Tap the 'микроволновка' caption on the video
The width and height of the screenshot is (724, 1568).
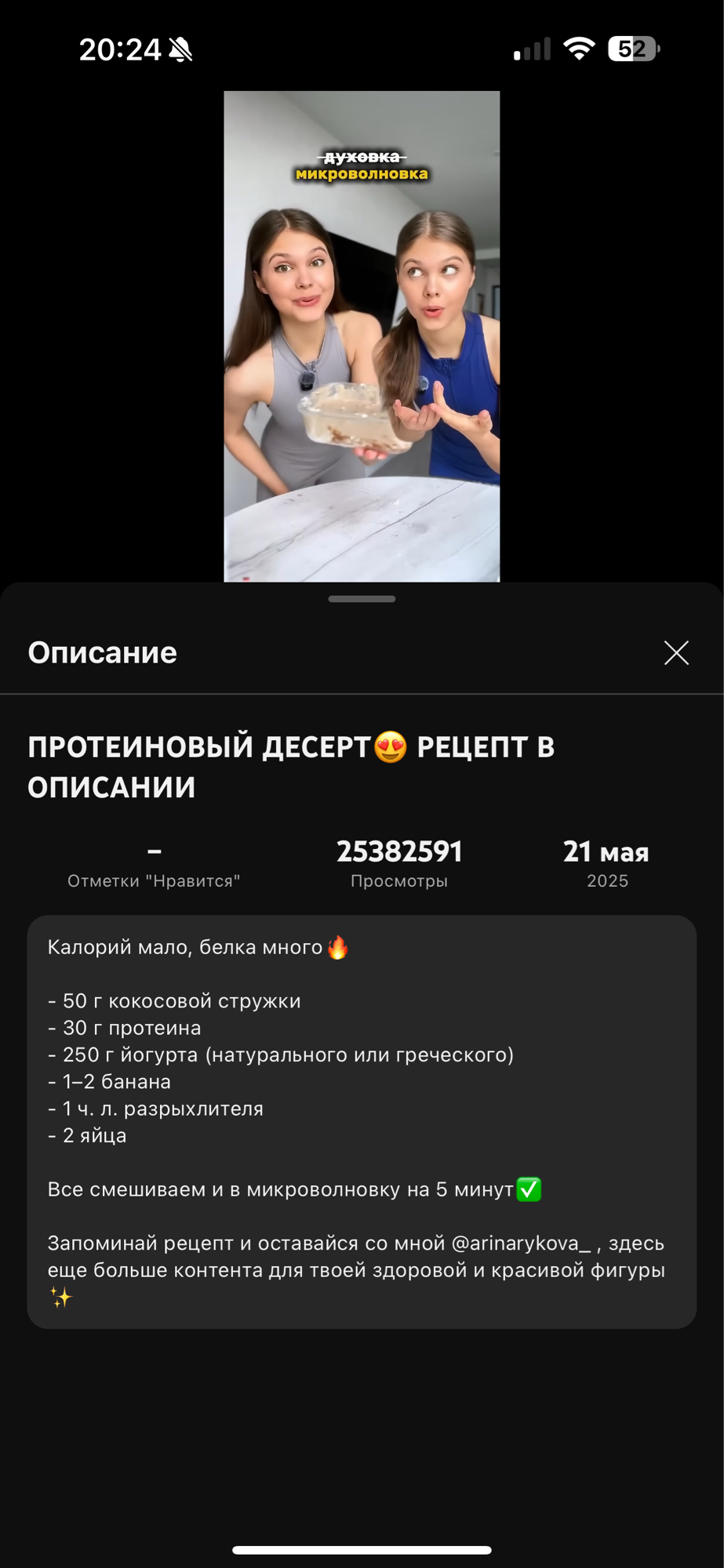tap(361, 174)
